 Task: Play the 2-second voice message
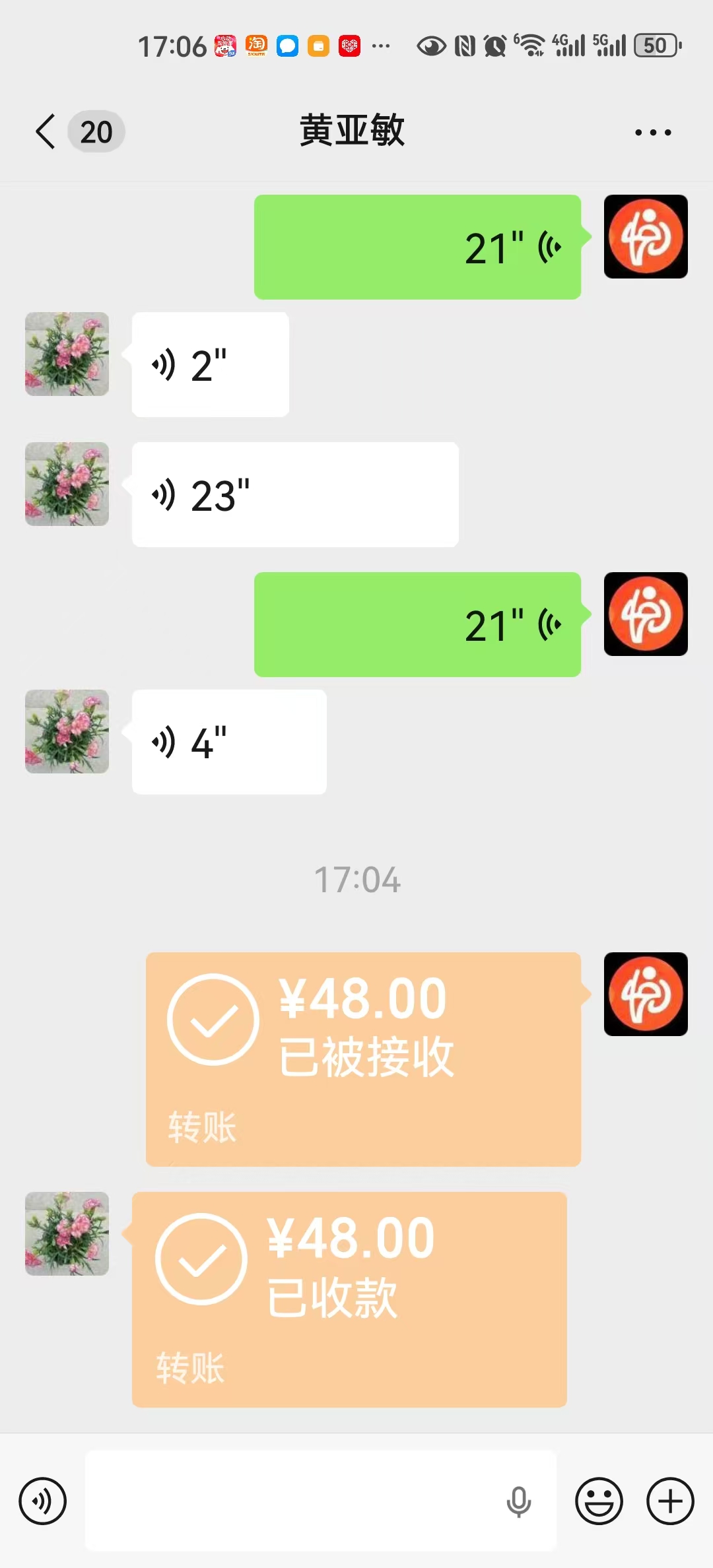click(x=211, y=364)
